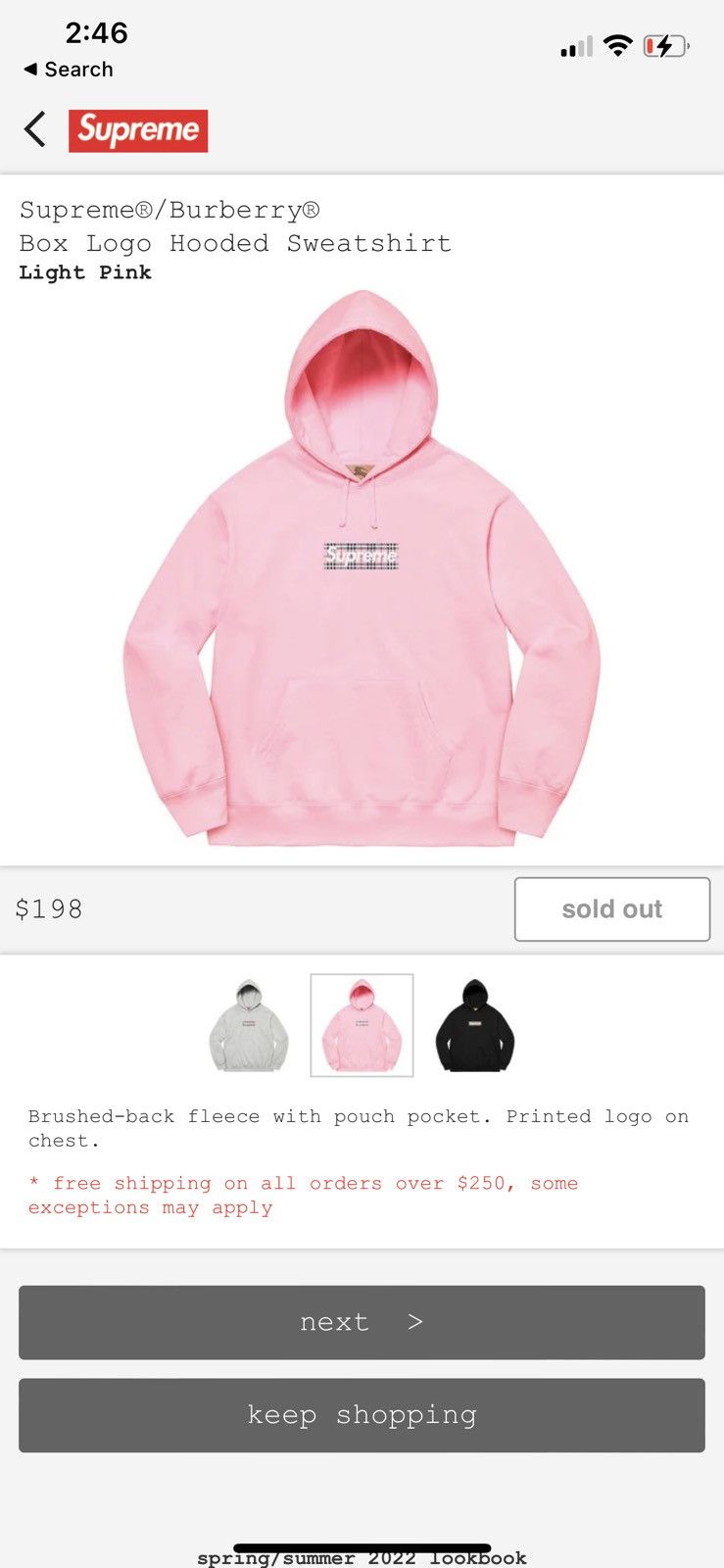The width and height of the screenshot is (724, 1568).
Task: Return to Search via status bar link
Action: click(x=69, y=70)
